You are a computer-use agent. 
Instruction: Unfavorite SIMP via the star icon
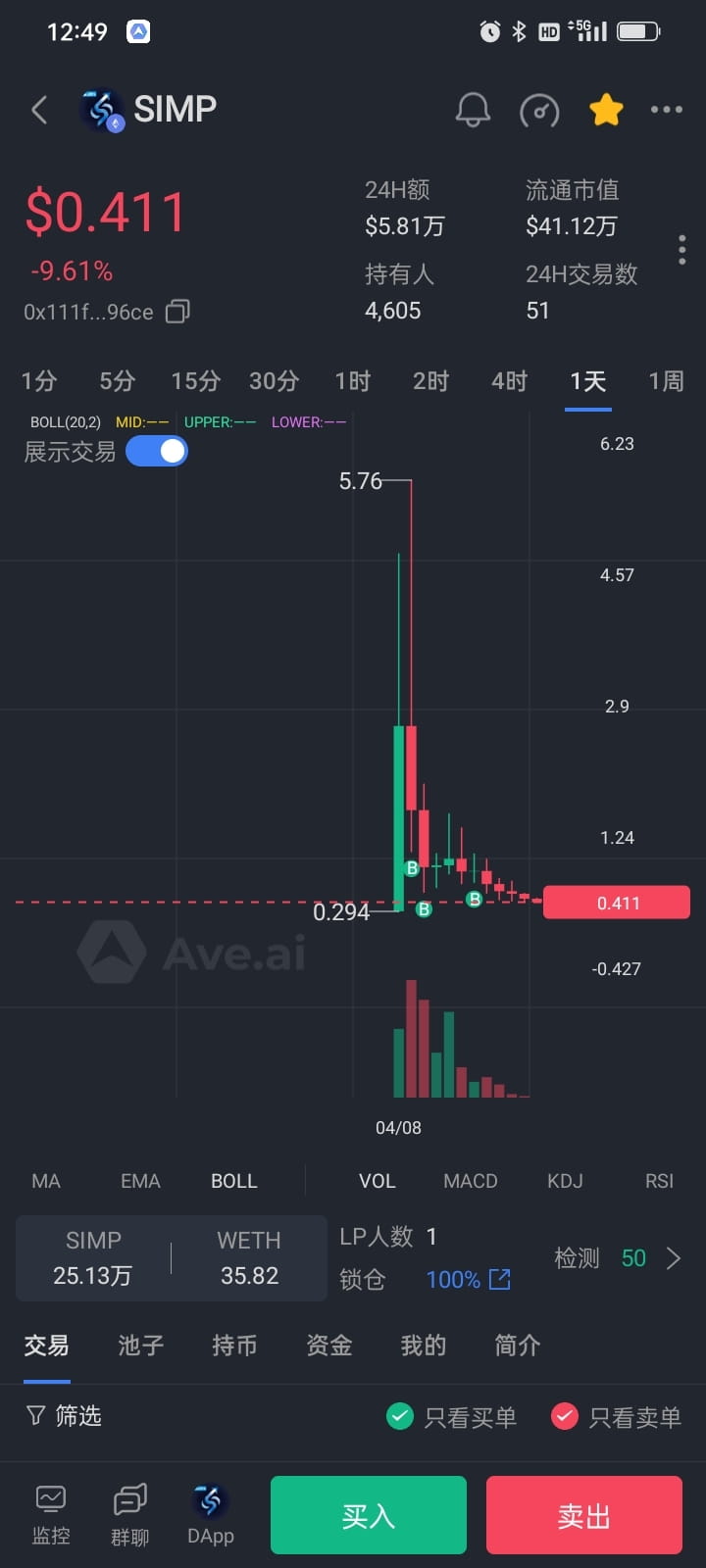pyautogui.click(x=606, y=110)
